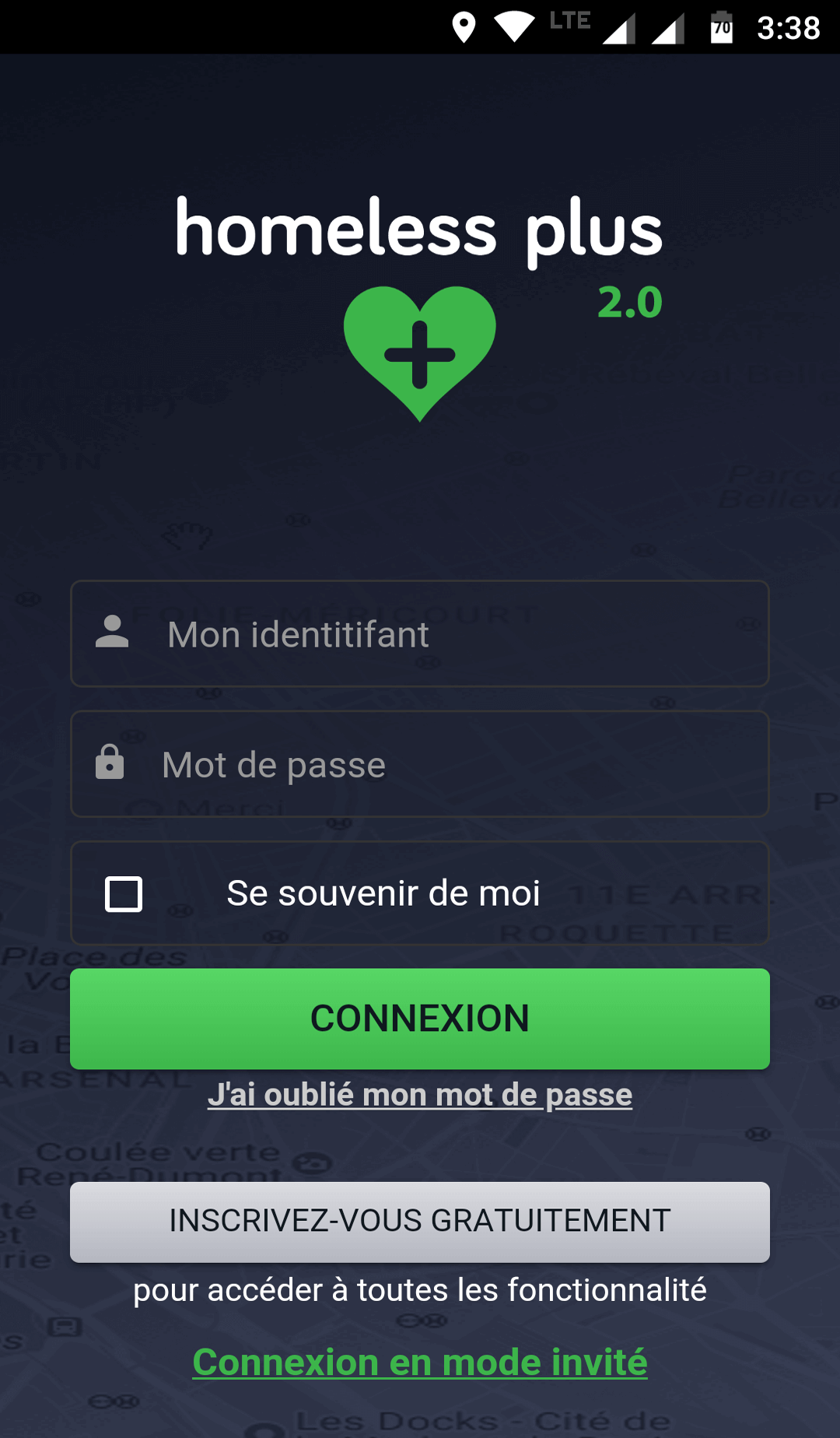The width and height of the screenshot is (840, 1438).
Task: Open J'ai oublié mon mot de passe
Action: (x=420, y=1095)
